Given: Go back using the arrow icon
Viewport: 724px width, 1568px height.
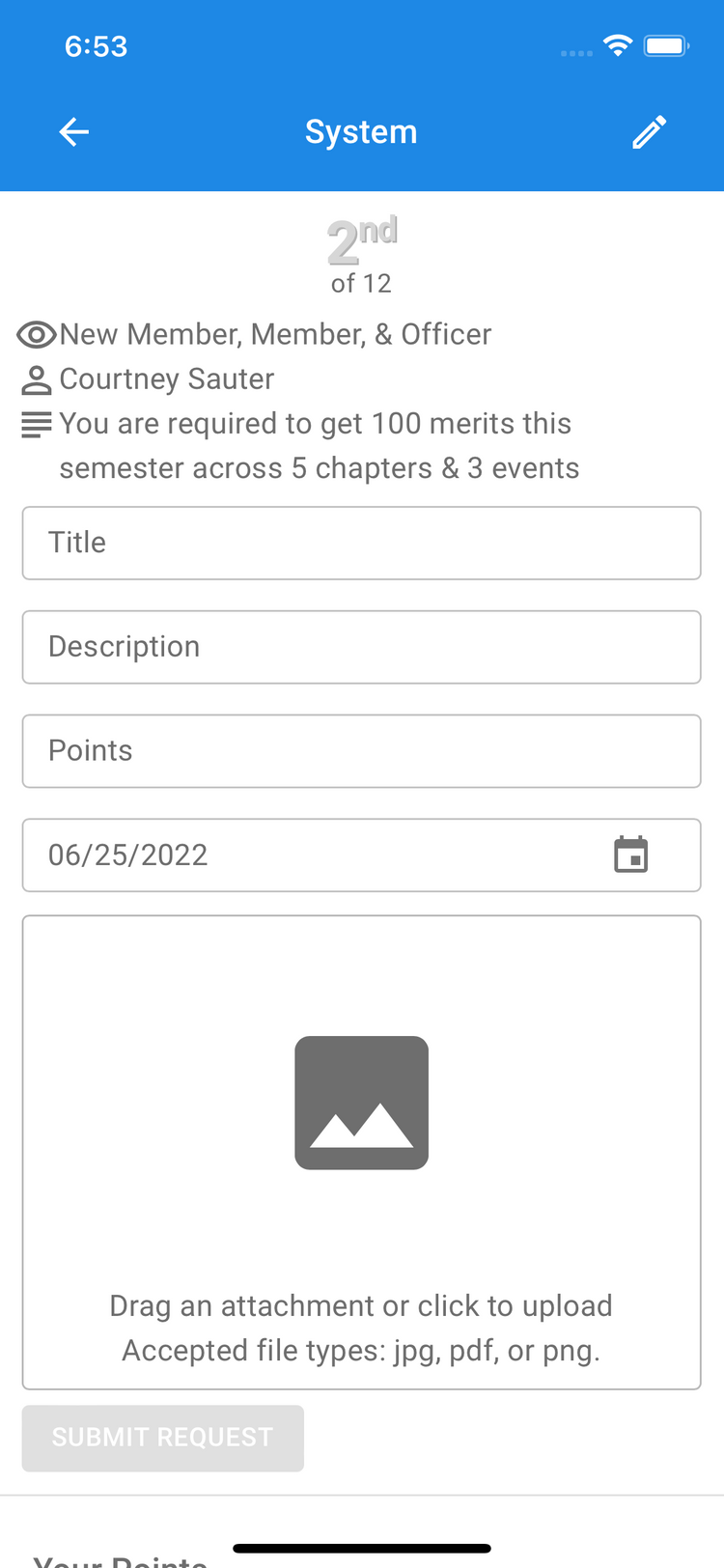Looking at the screenshot, I should point(74,132).
